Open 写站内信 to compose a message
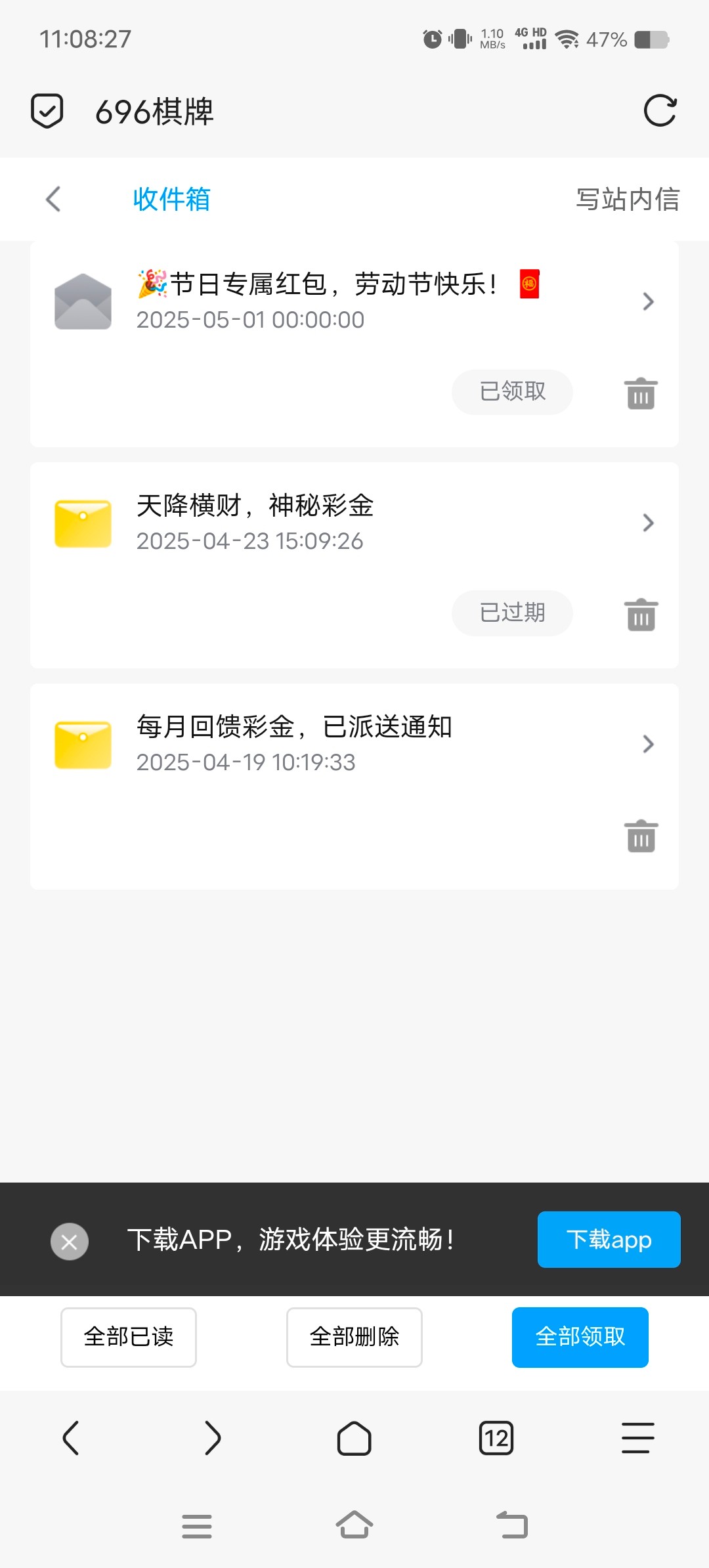 click(x=627, y=199)
